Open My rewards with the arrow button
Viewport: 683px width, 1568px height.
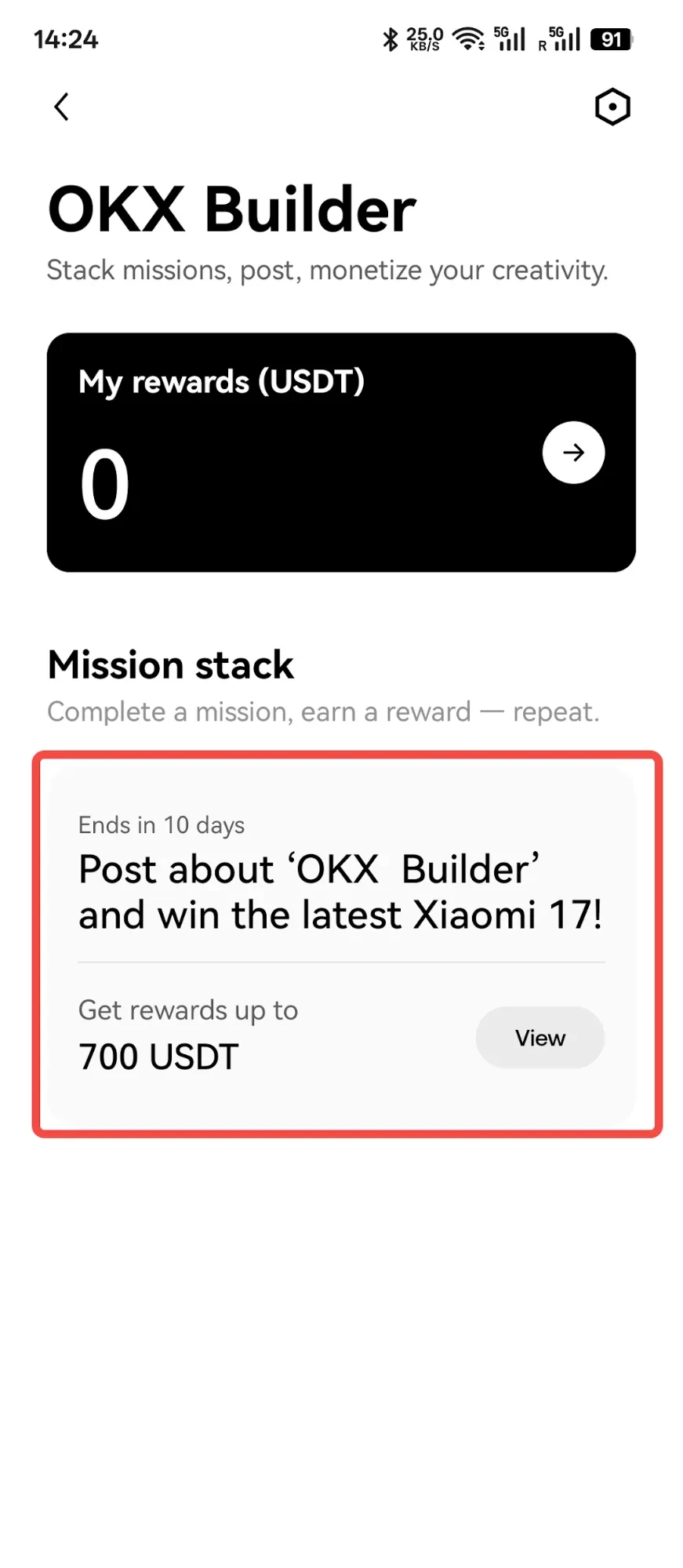(573, 453)
